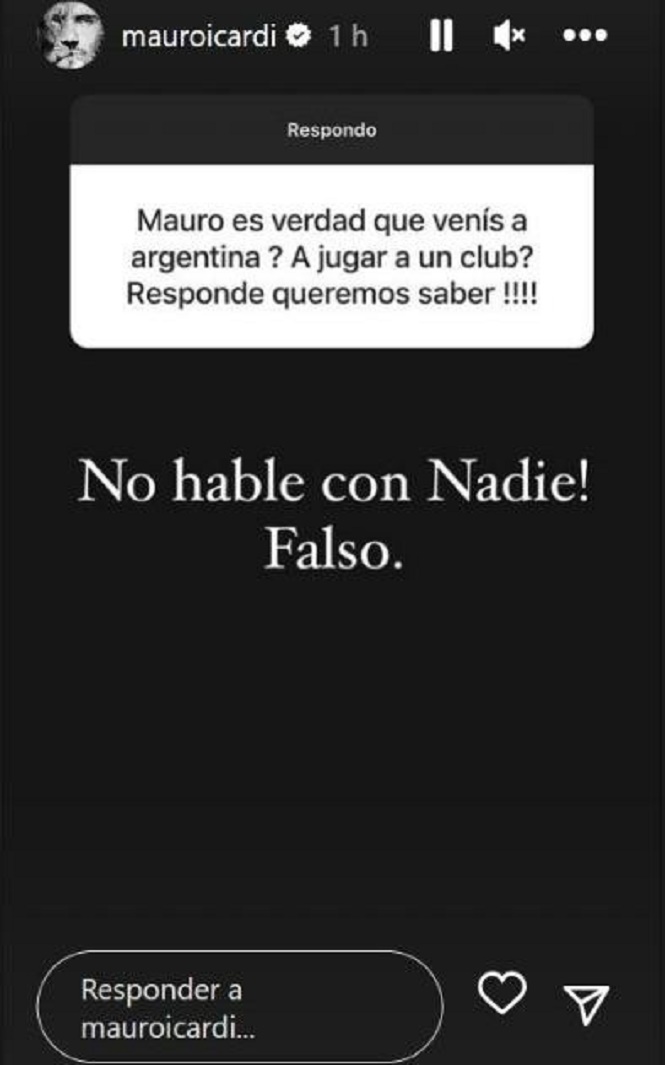The height and width of the screenshot is (1065, 665).
Task: Open the three-dot options menu
Action: (585, 36)
